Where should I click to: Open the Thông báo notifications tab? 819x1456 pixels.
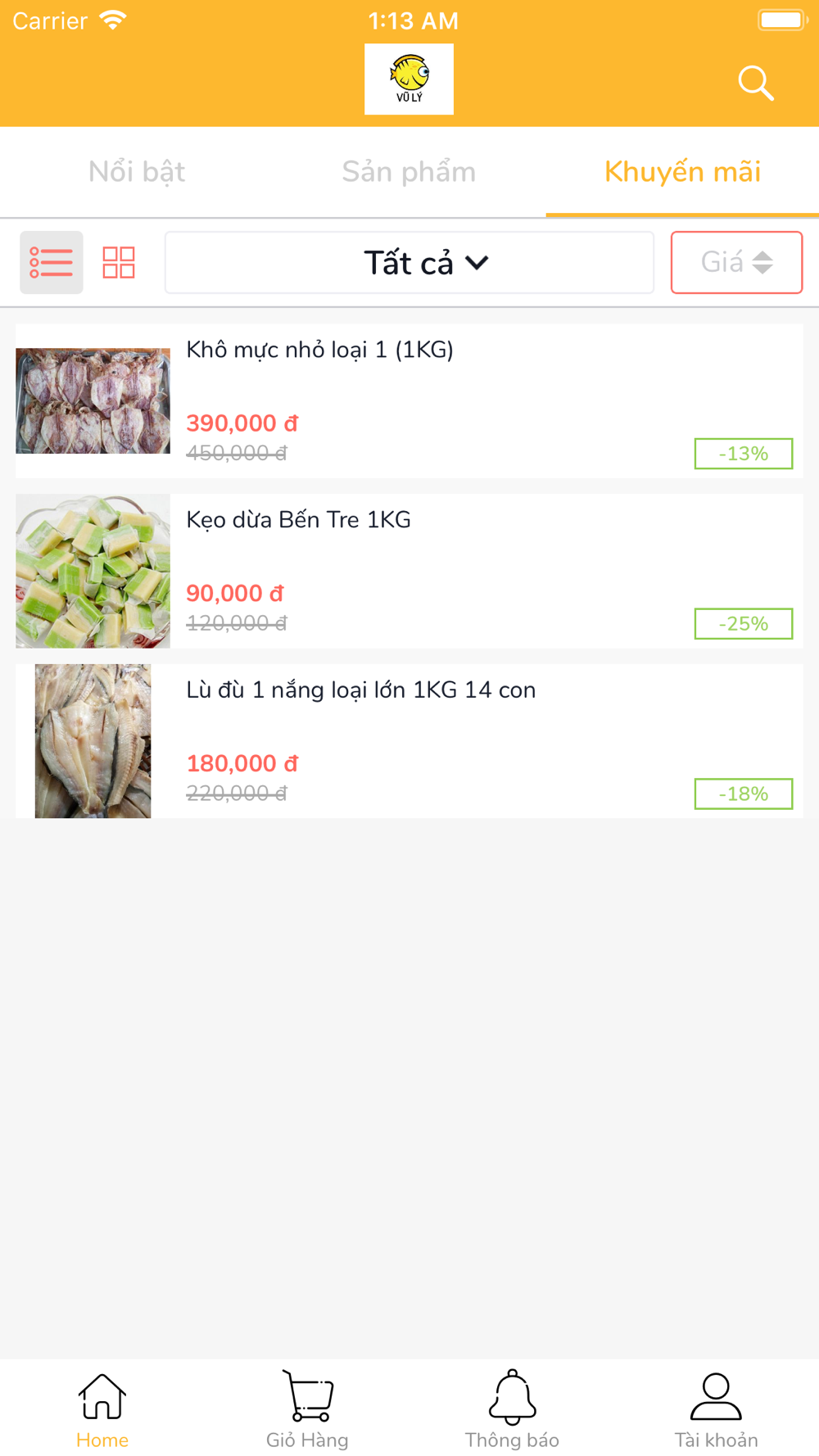click(x=512, y=1410)
